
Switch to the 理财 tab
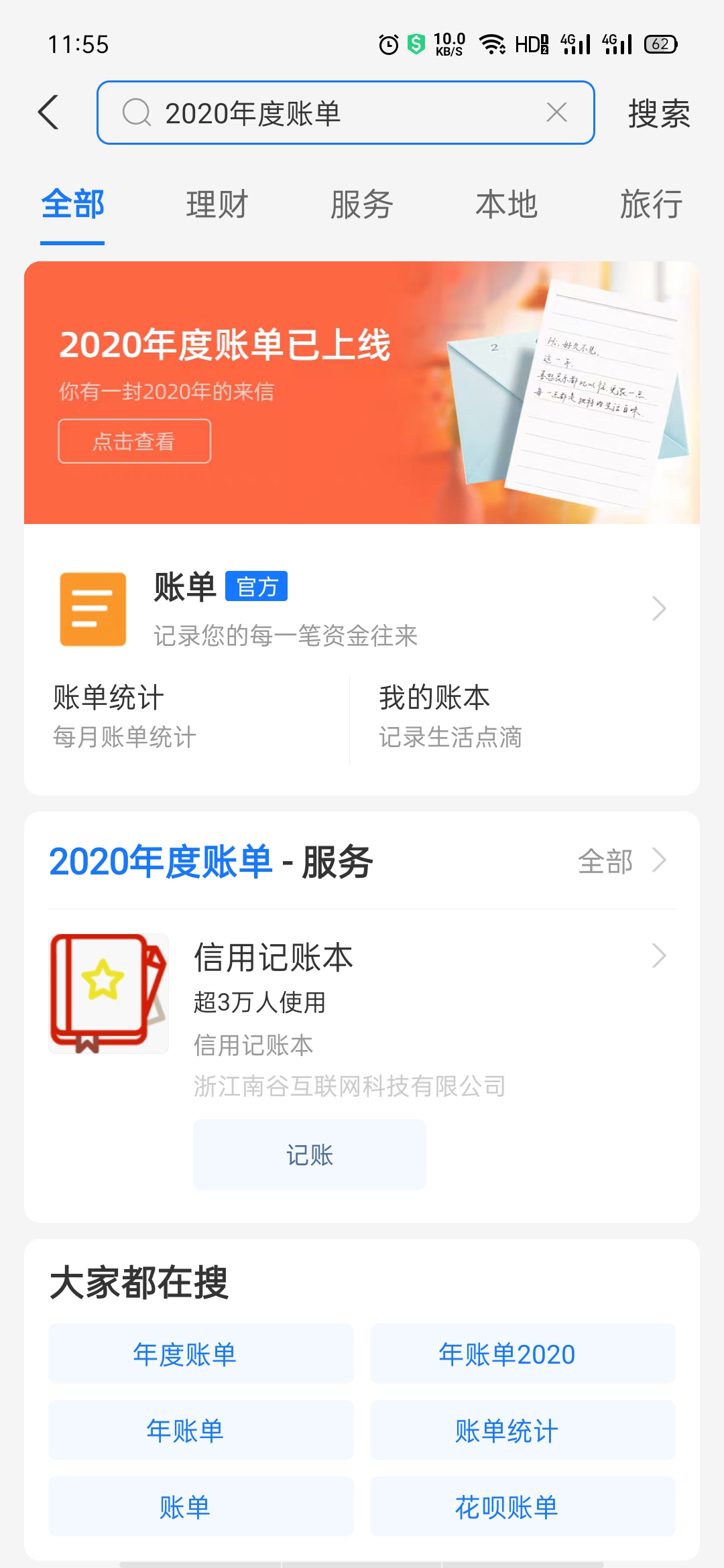click(x=217, y=204)
